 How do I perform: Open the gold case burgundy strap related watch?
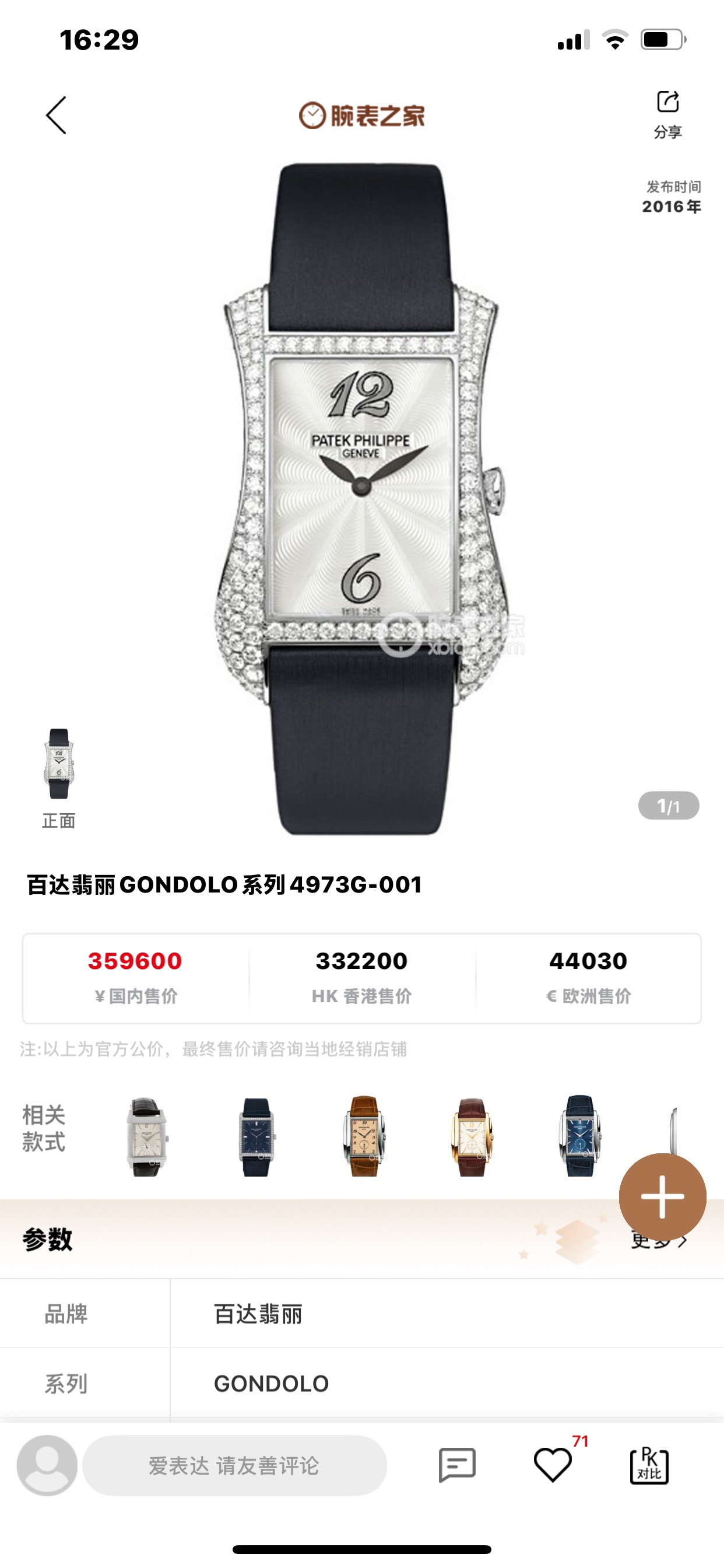click(472, 1136)
